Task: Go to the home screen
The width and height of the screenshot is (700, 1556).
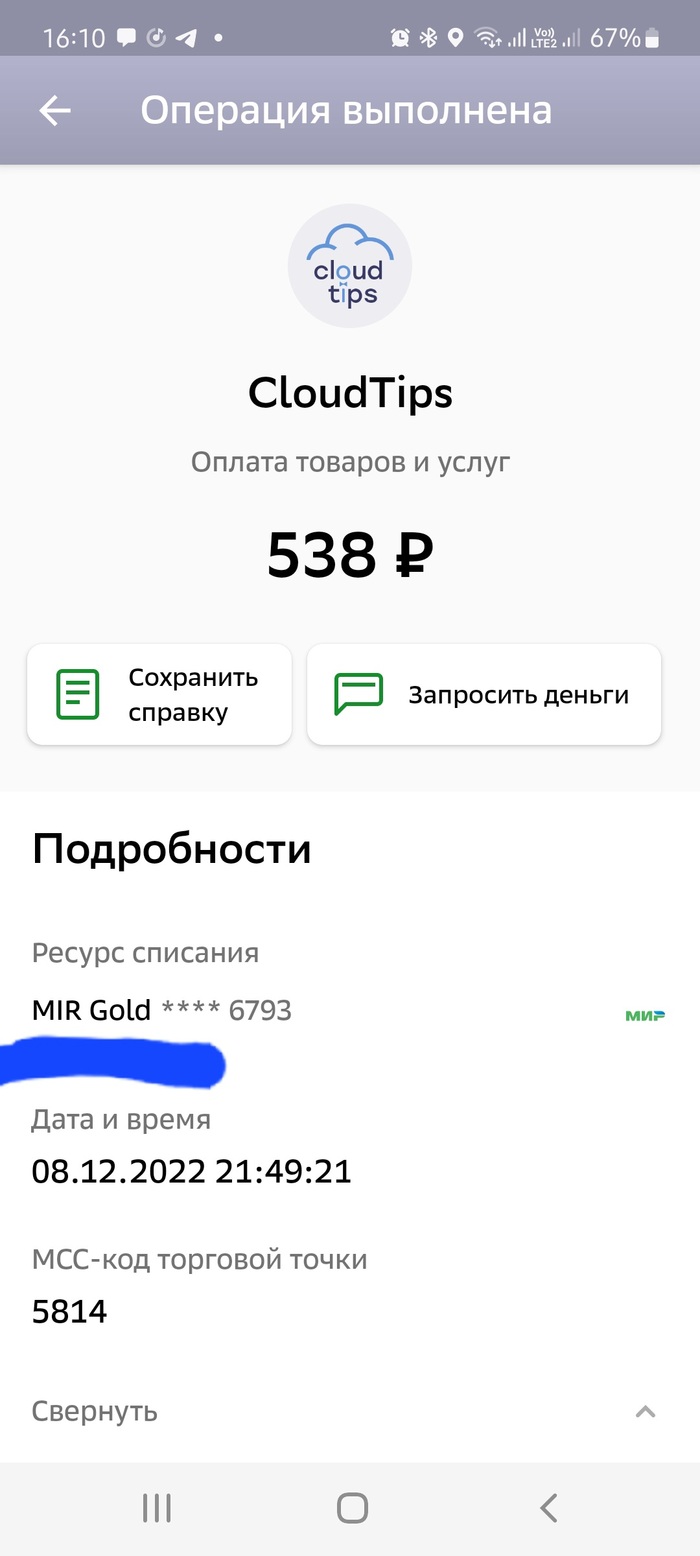Action: coord(352,1507)
